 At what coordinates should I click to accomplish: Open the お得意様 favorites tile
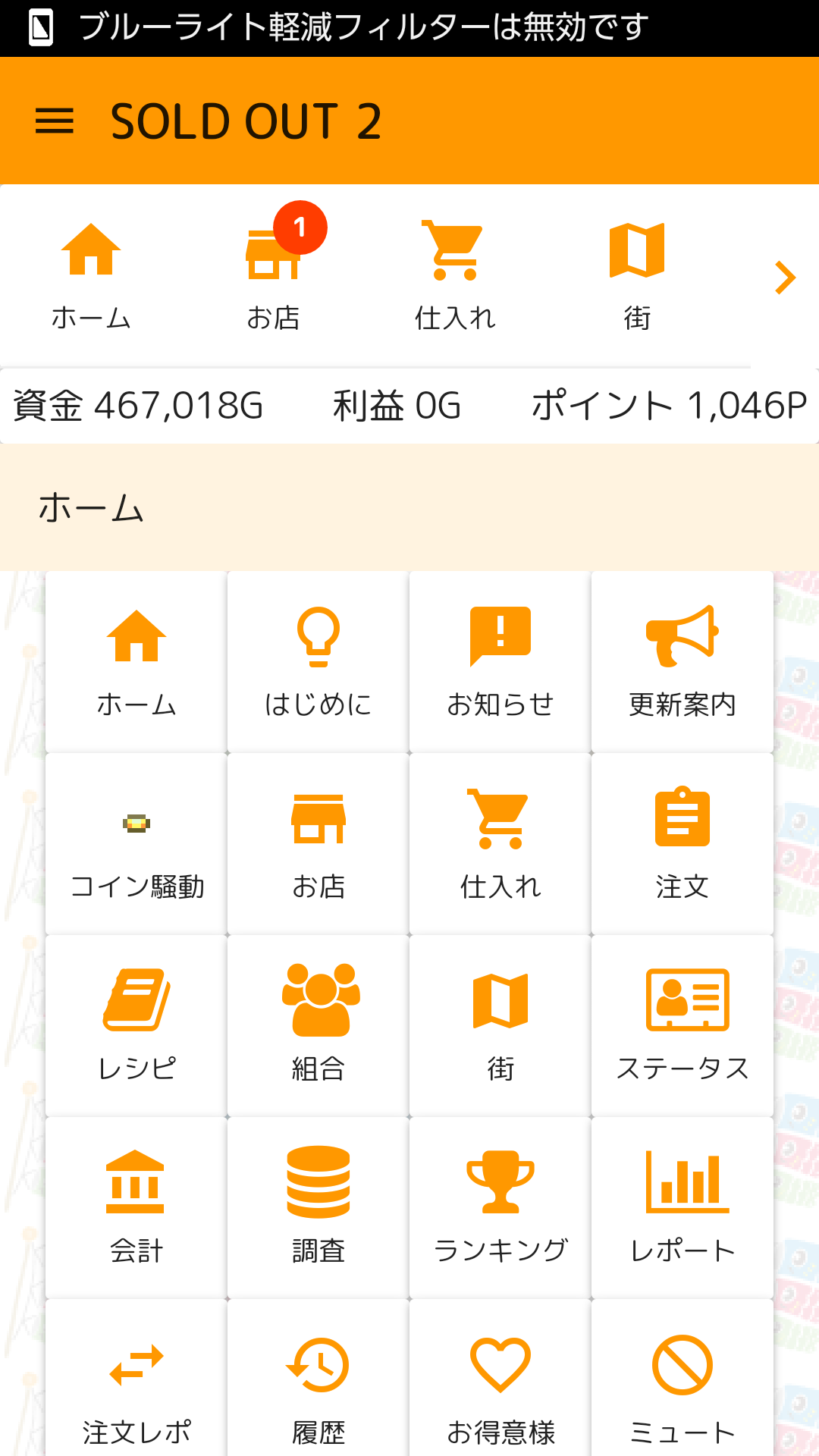pos(500,1388)
